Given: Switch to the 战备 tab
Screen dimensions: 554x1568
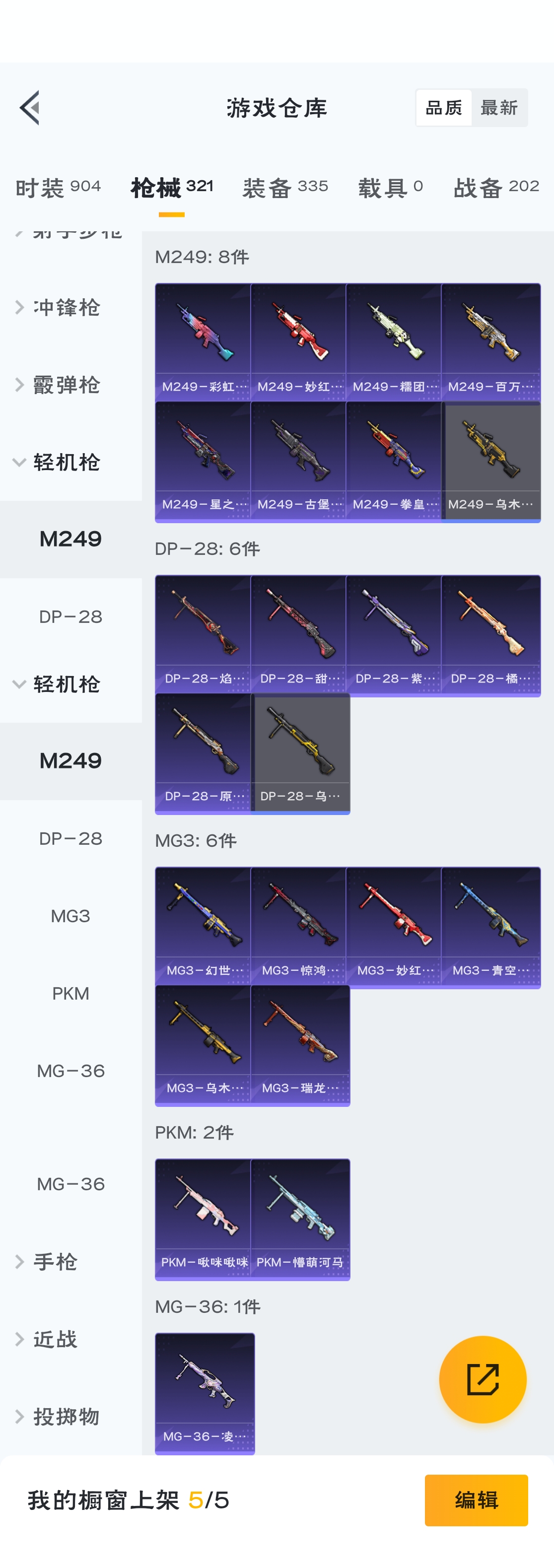Looking at the screenshot, I should (x=496, y=188).
